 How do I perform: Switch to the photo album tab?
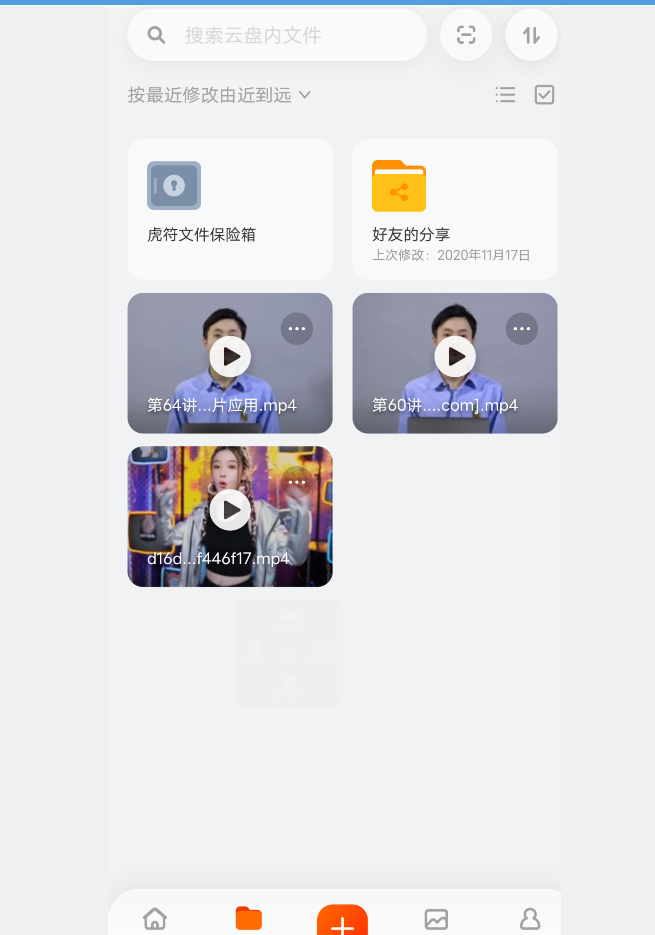(x=436, y=918)
